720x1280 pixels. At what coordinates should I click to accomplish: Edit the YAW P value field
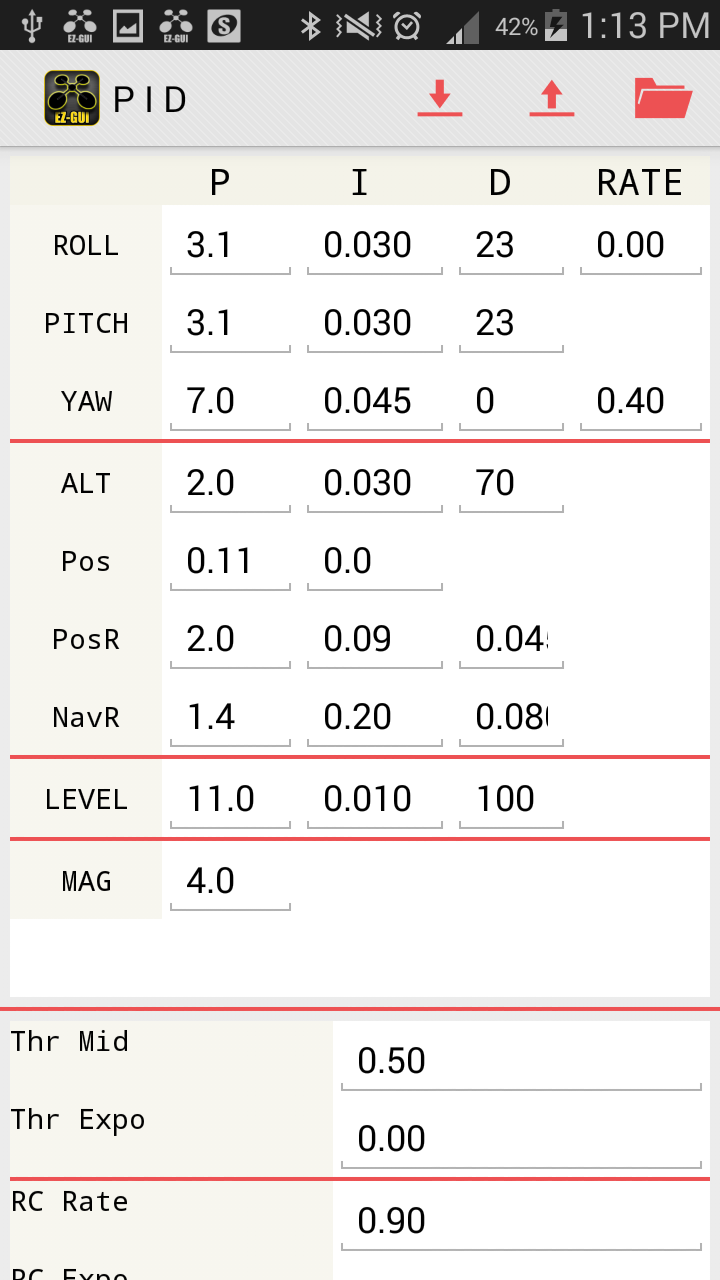point(230,402)
